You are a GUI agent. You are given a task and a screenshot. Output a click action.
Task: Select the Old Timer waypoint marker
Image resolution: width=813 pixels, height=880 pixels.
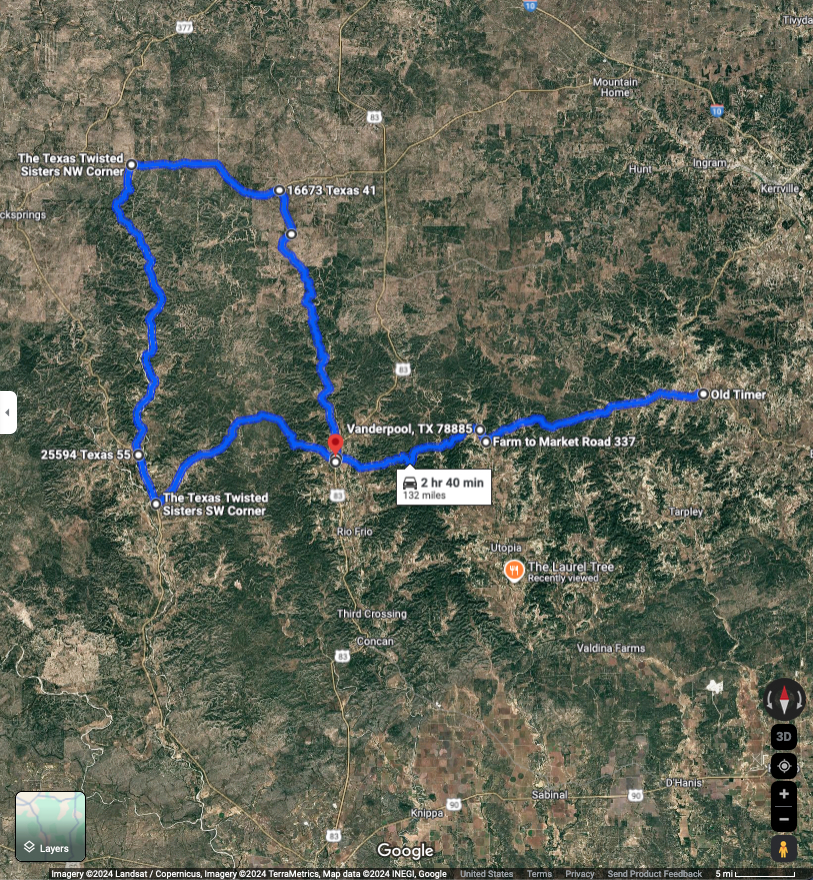(703, 395)
